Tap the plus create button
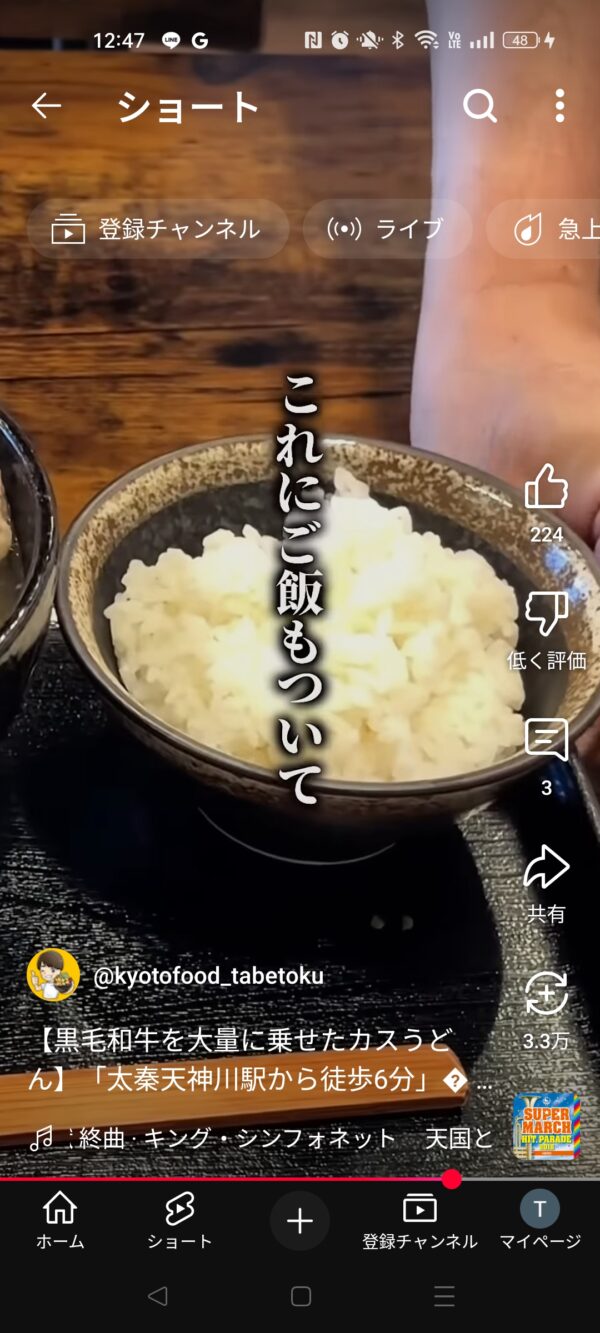 (300, 1221)
